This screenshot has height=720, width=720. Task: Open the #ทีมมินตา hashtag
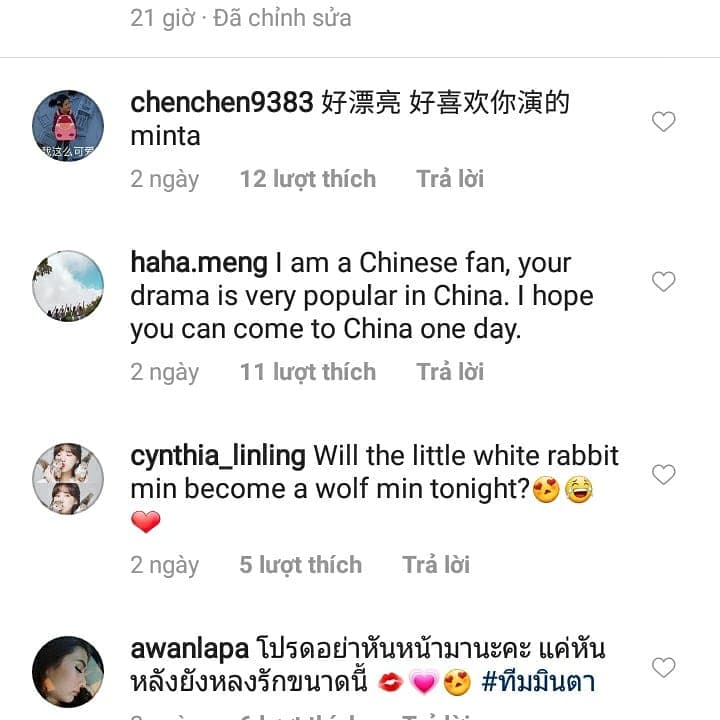click(538, 683)
